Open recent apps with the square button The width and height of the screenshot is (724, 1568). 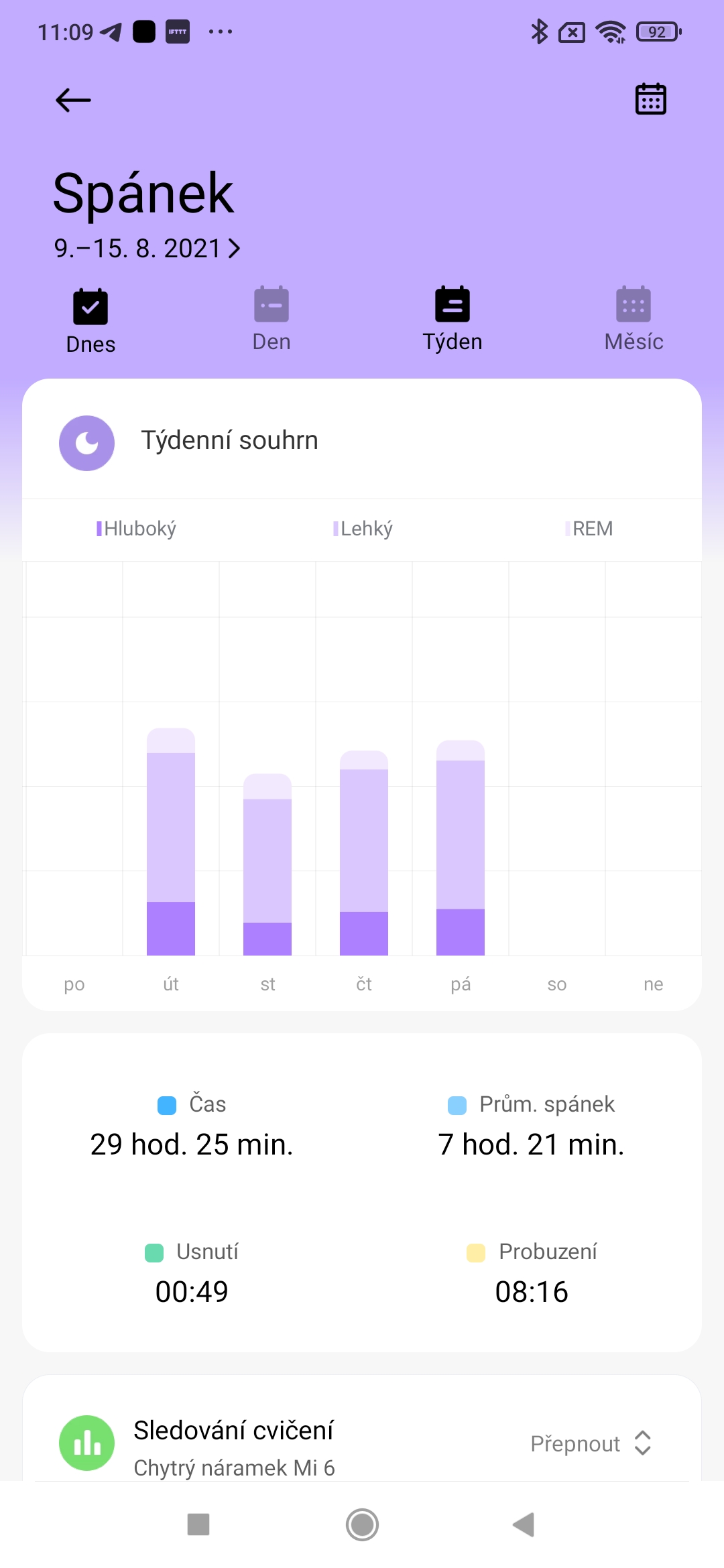tap(198, 1525)
